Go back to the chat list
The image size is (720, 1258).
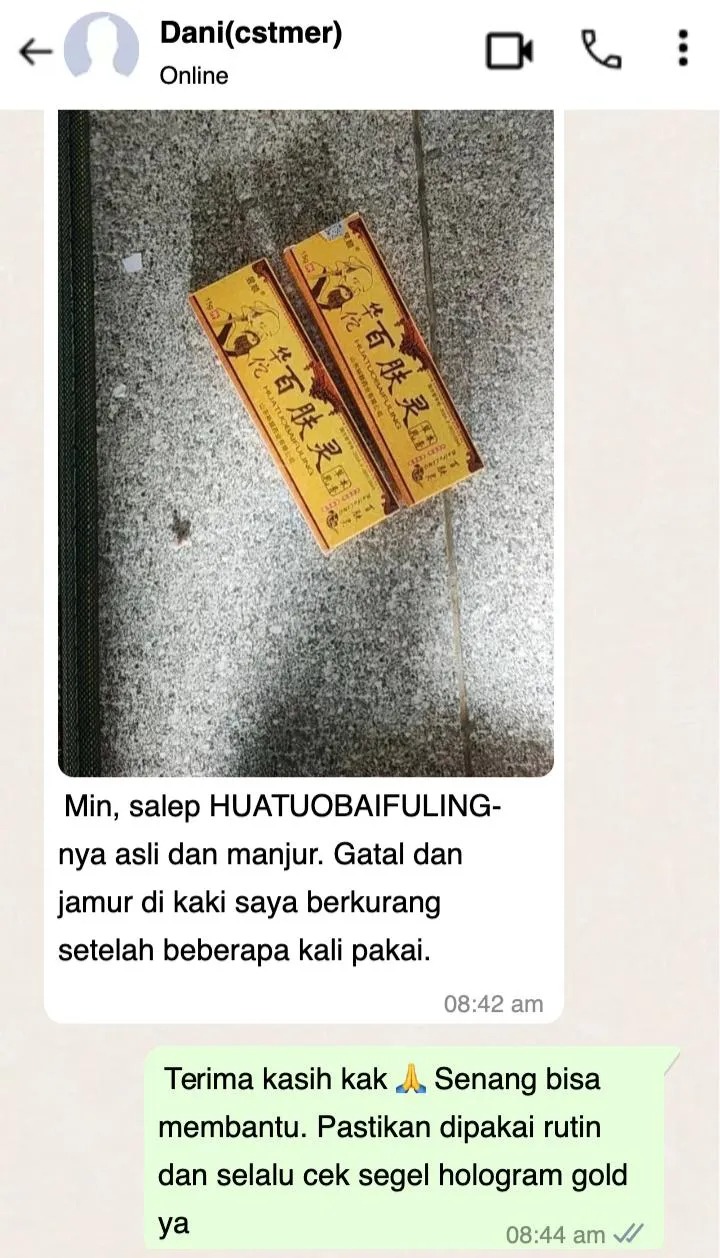pyautogui.click(x=35, y=52)
